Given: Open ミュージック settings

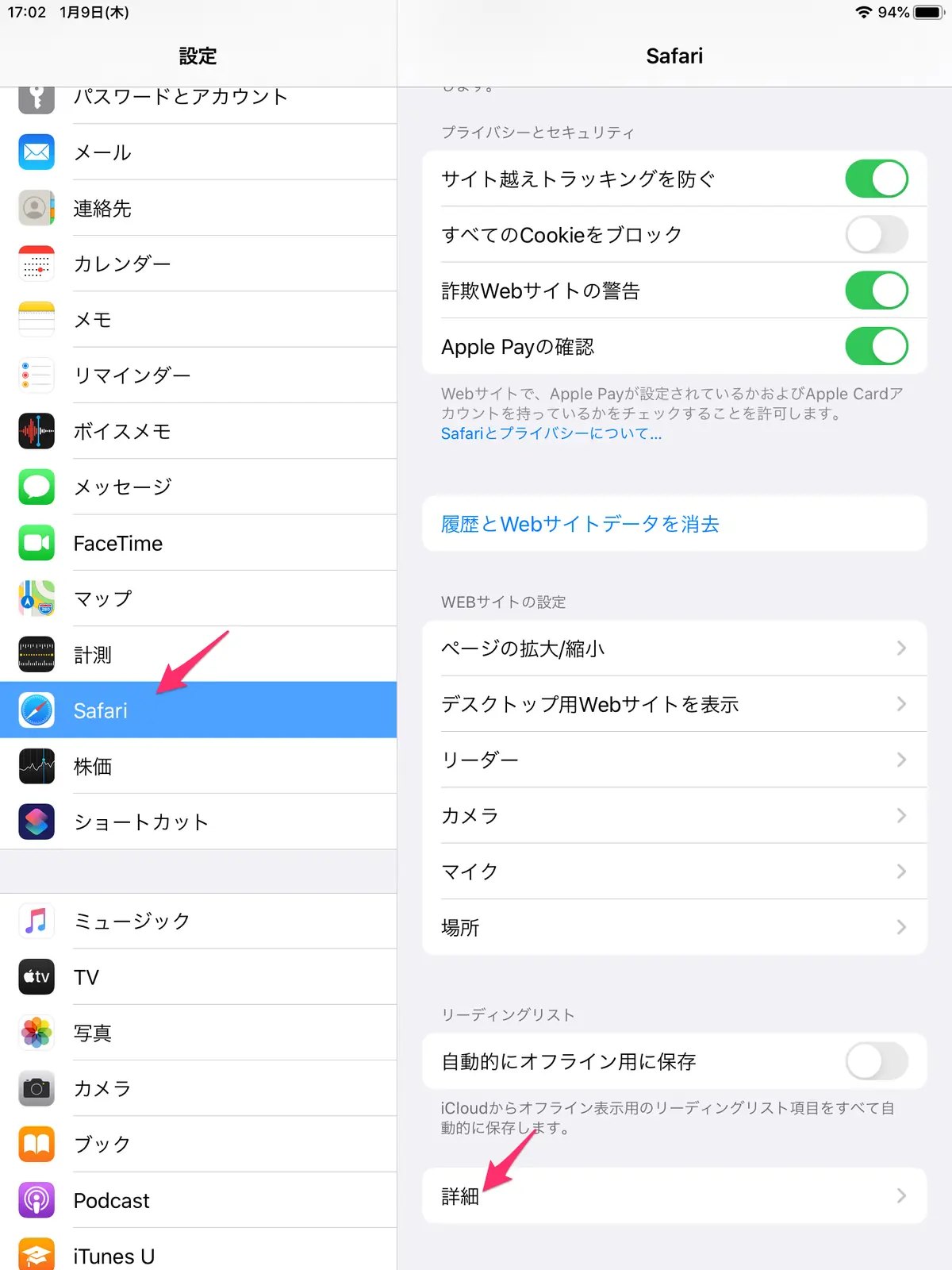Looking at the screenshot, I should click(x=198, y=921).
